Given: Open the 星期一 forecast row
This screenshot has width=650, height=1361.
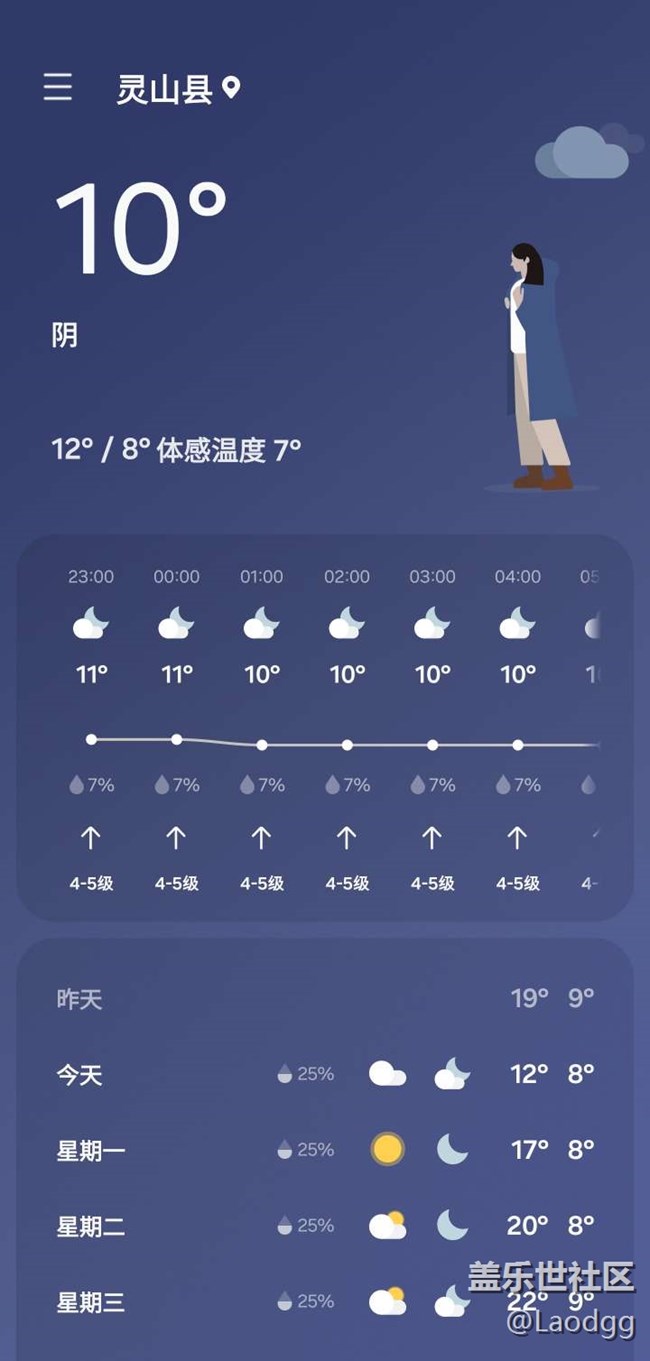Looking at the screenshot, I should (x=325, y=1150).
